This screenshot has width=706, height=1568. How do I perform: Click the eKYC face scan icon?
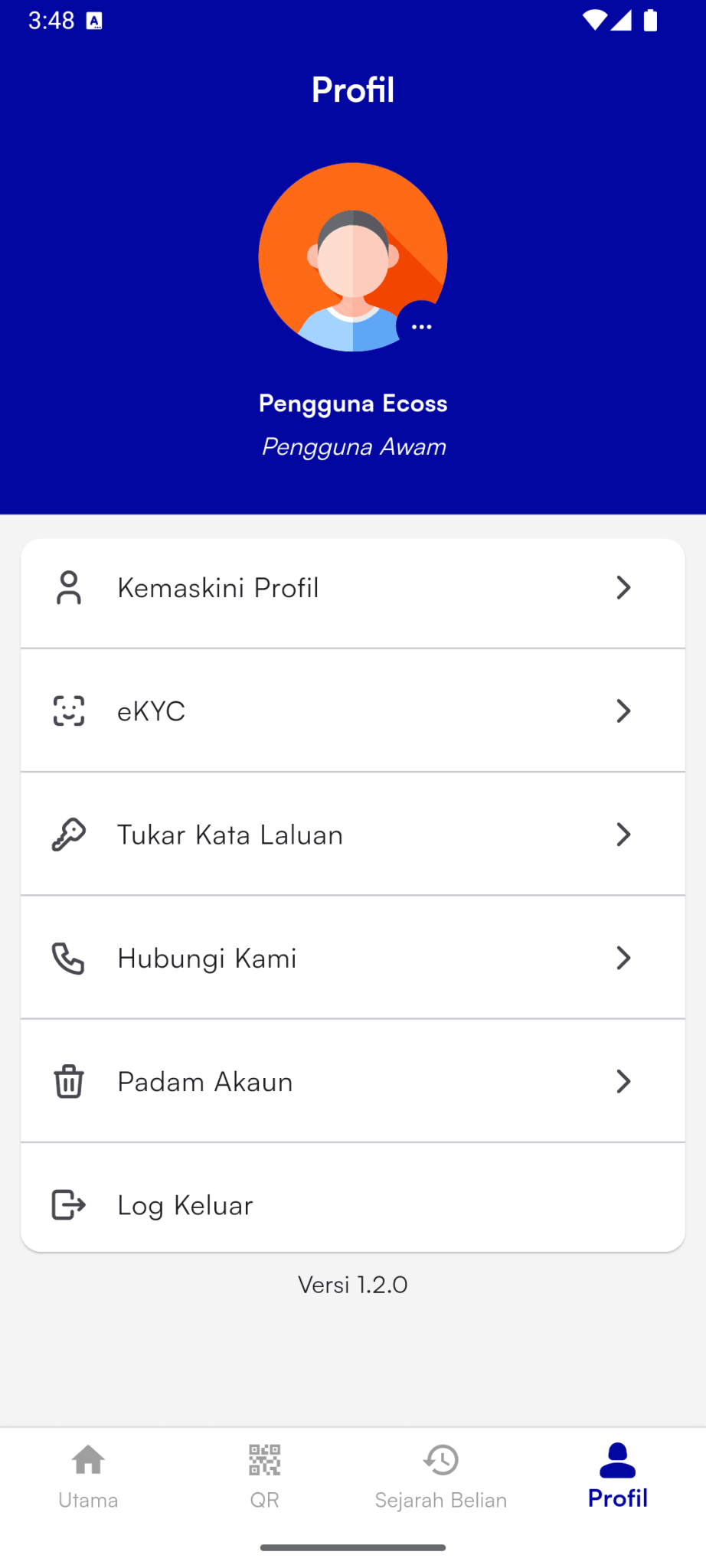point(68,710)
